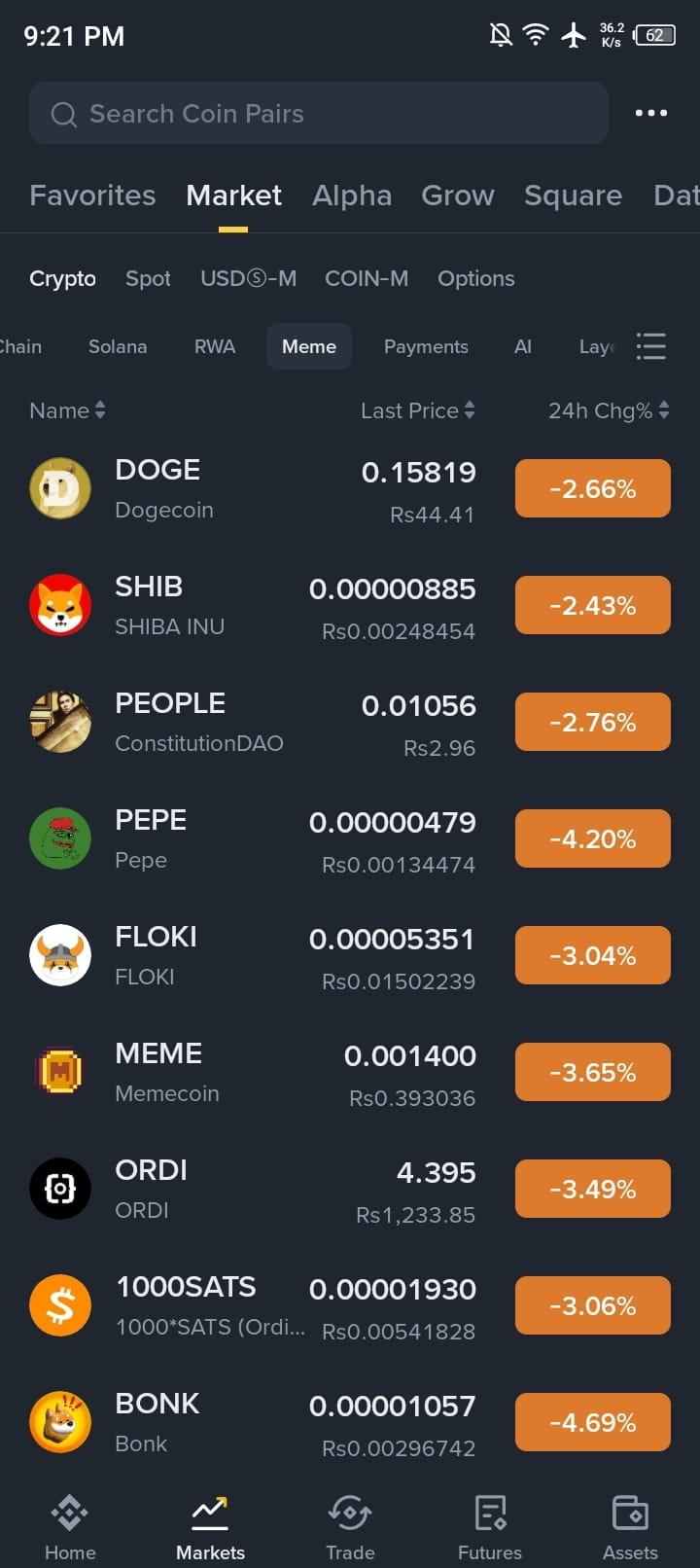Open the DOGE Dogecoin row

[x=253, y=488]
